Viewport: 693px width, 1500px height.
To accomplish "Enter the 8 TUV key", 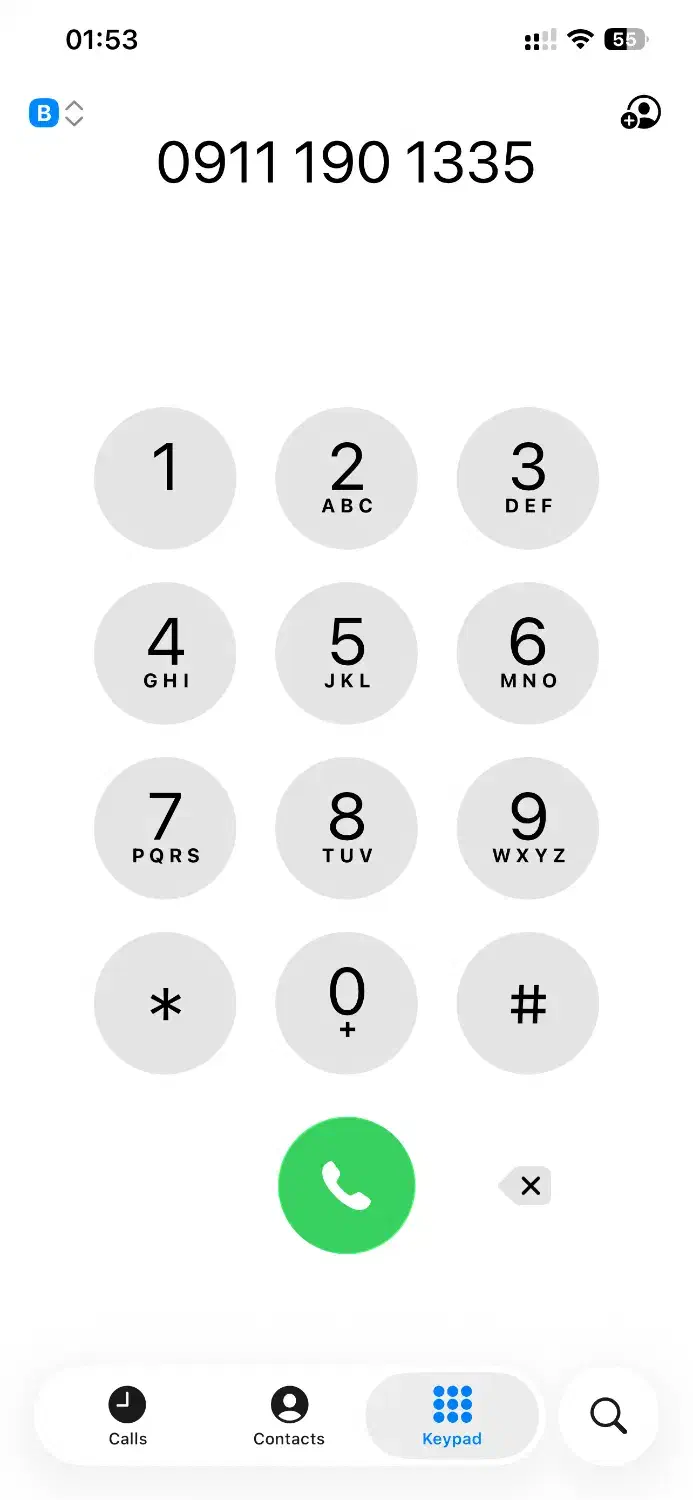I will 346,828.
